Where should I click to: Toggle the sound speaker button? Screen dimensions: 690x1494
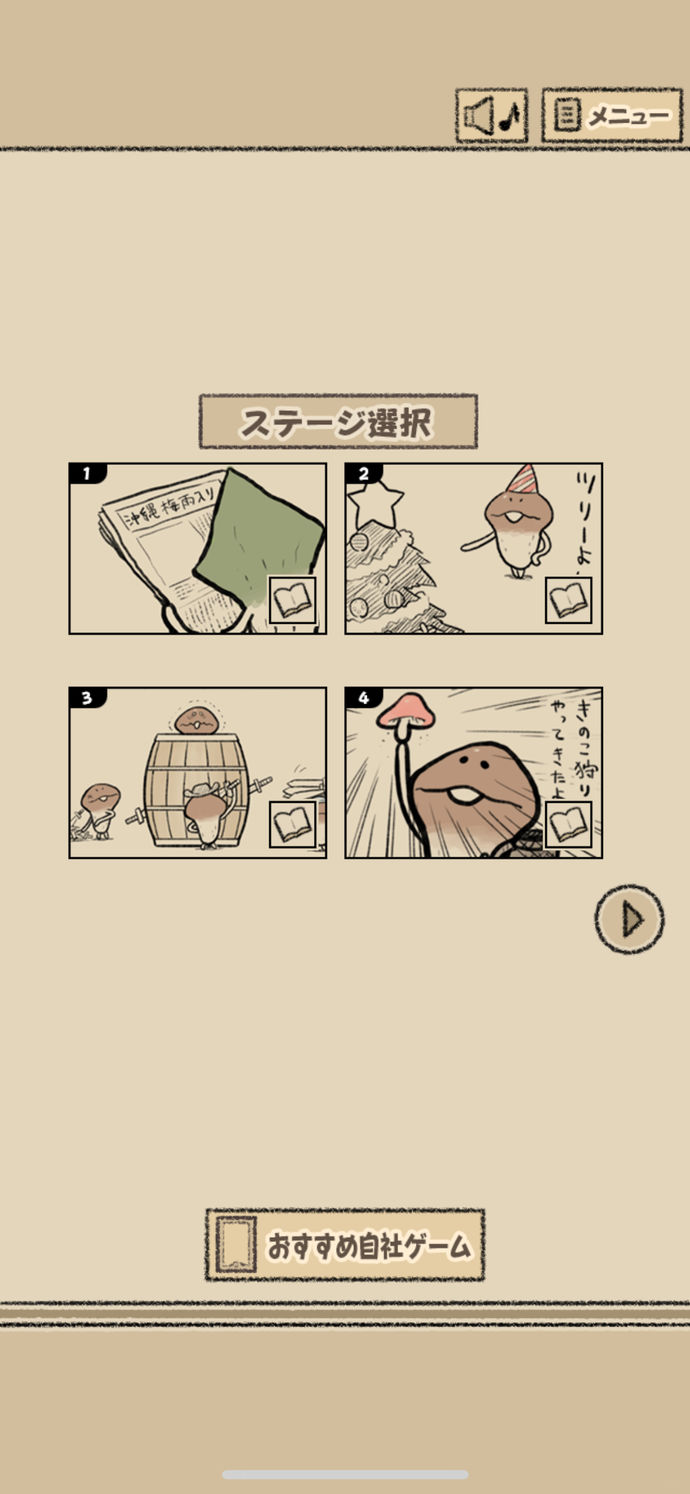point(492,117)
